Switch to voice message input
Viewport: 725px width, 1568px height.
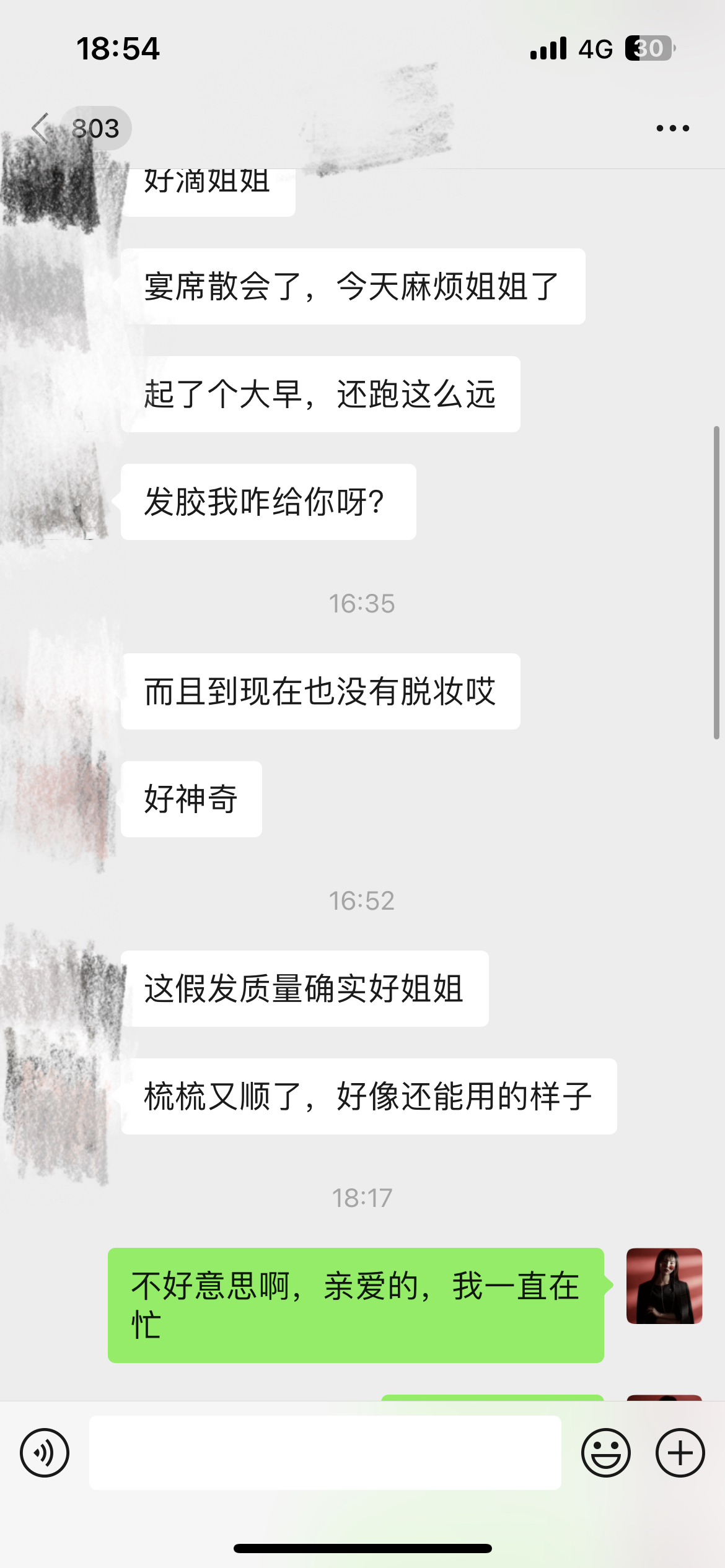[45, 1453]
